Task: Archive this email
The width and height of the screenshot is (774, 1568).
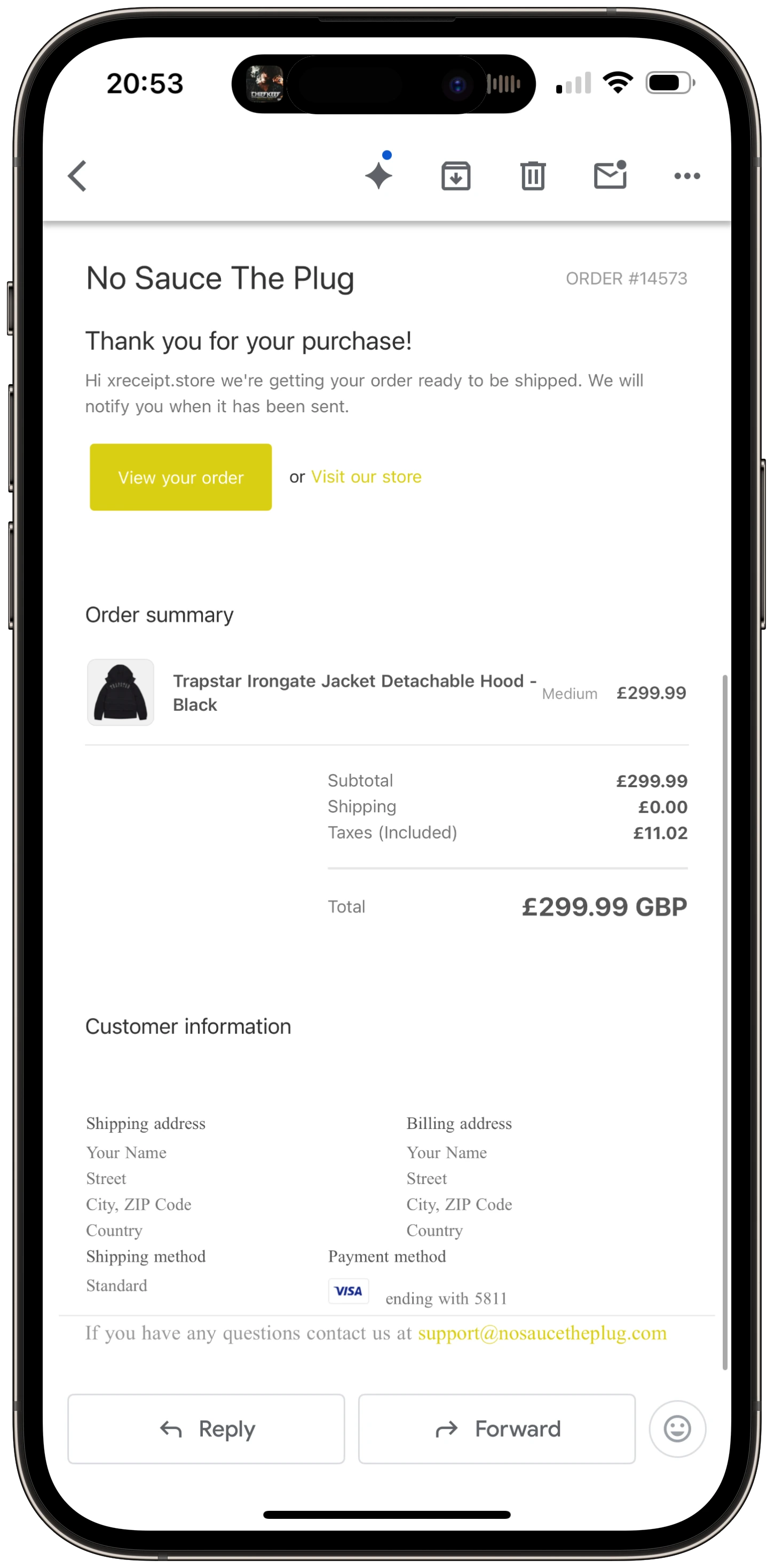Action: point(455,176)
